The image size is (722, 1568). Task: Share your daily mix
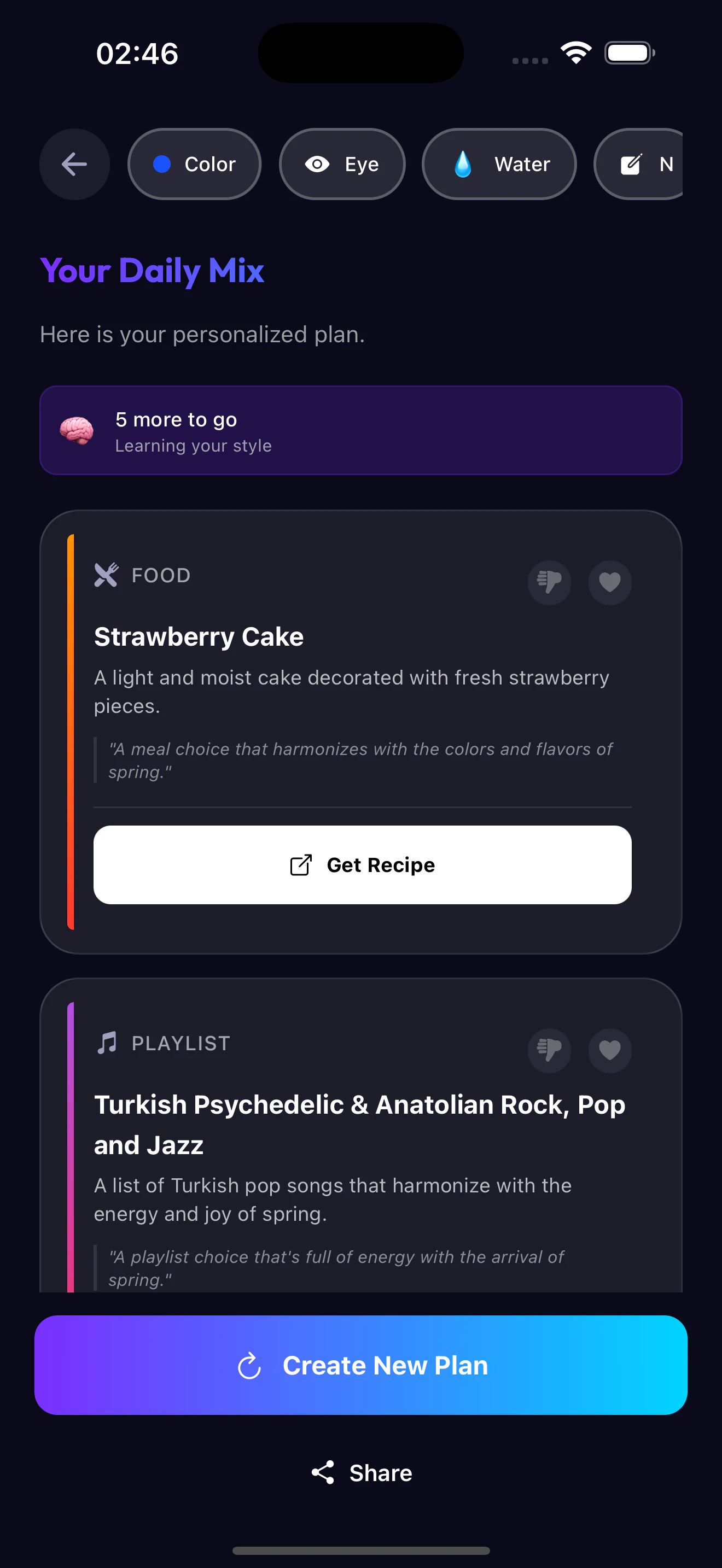pos(361,1473)
